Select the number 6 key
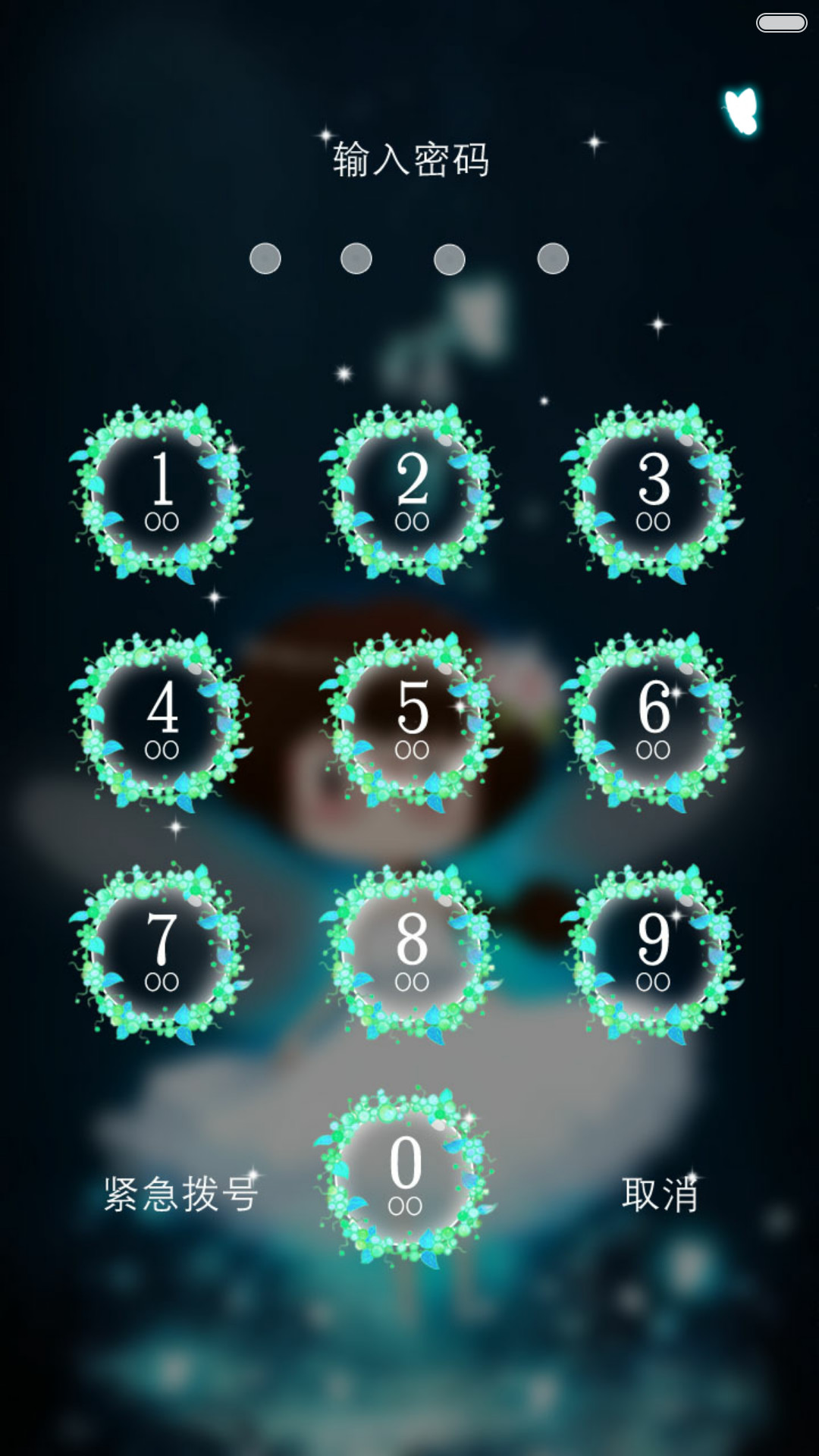 tap(652, 720)
